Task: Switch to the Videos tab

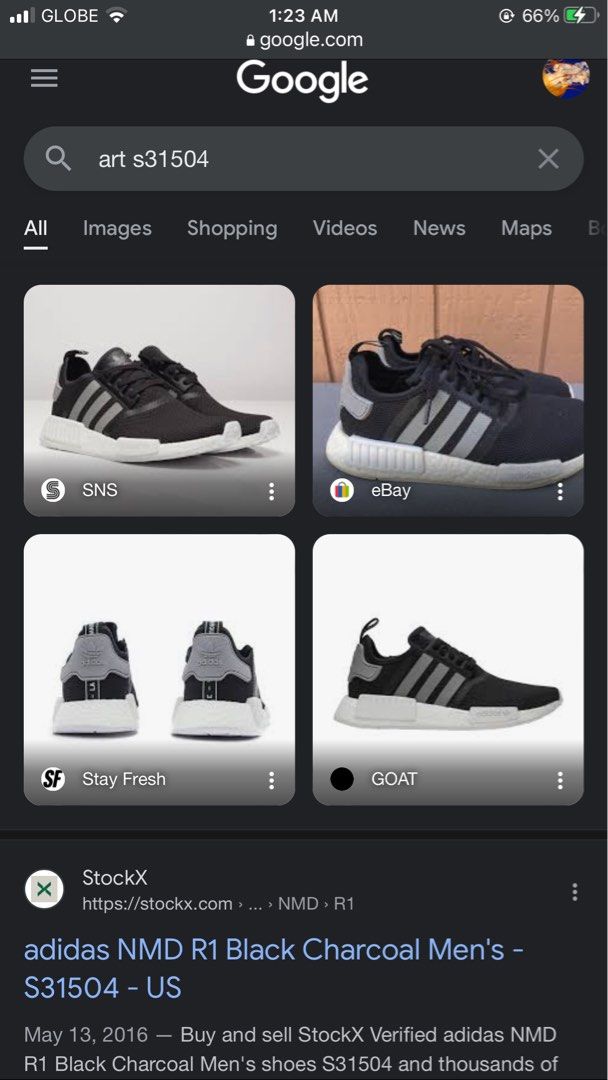Action: click(345, 228)
